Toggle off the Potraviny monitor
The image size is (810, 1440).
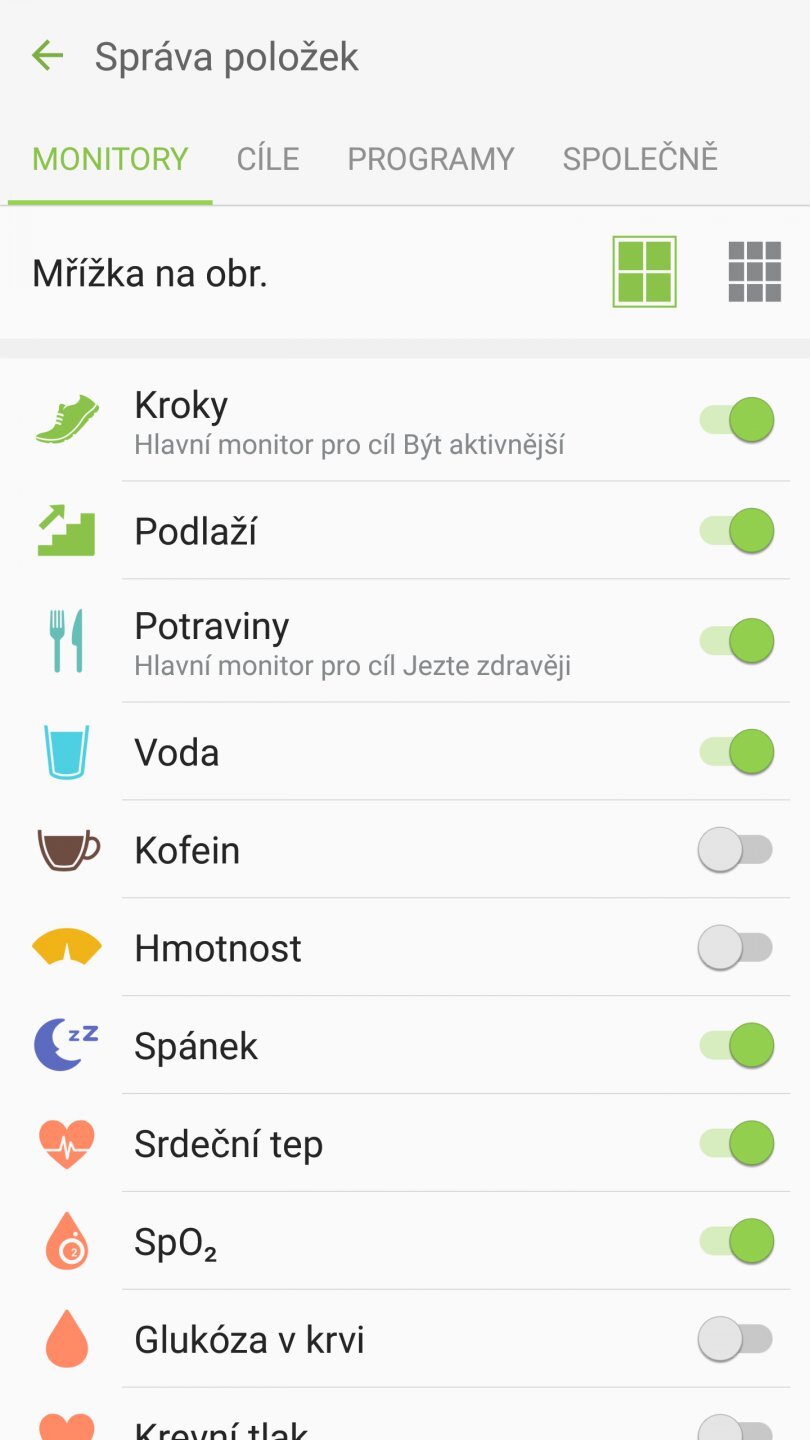click(x=736, y=641)
